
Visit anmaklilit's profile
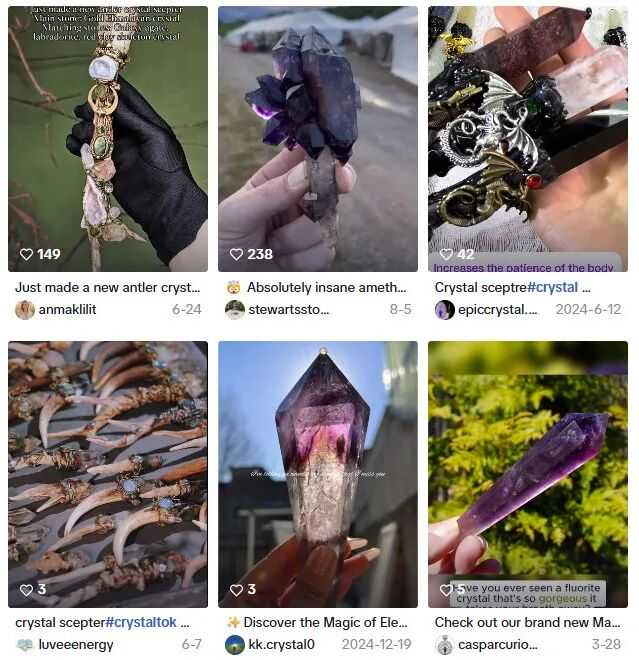pos(66,310)
